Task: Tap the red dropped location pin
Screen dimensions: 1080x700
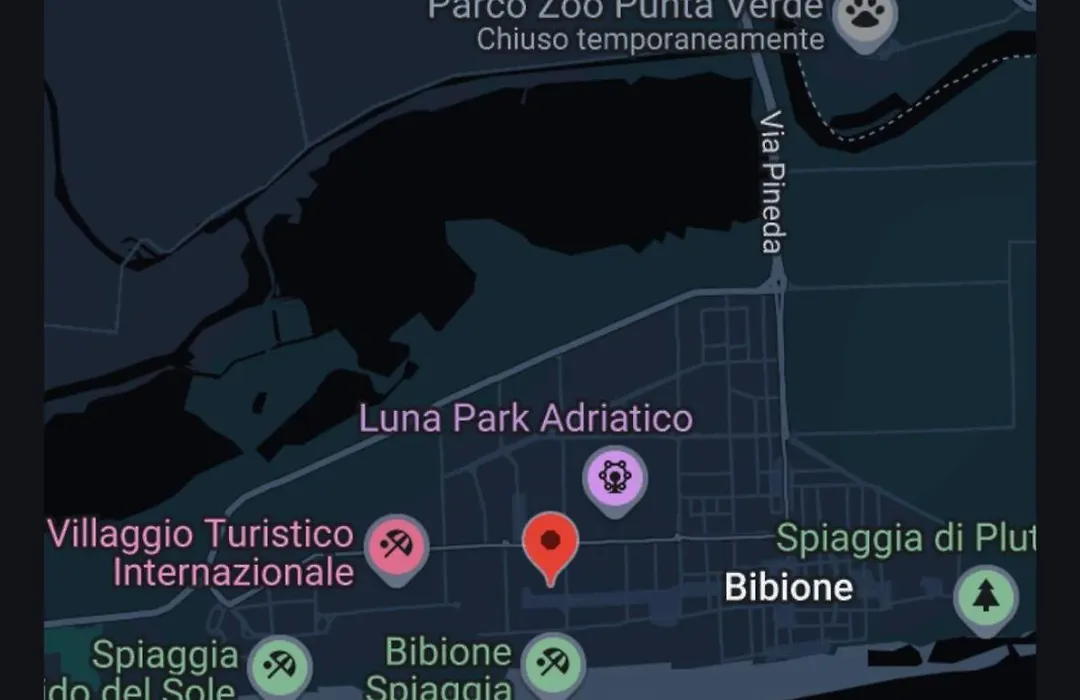Action: 550,544
